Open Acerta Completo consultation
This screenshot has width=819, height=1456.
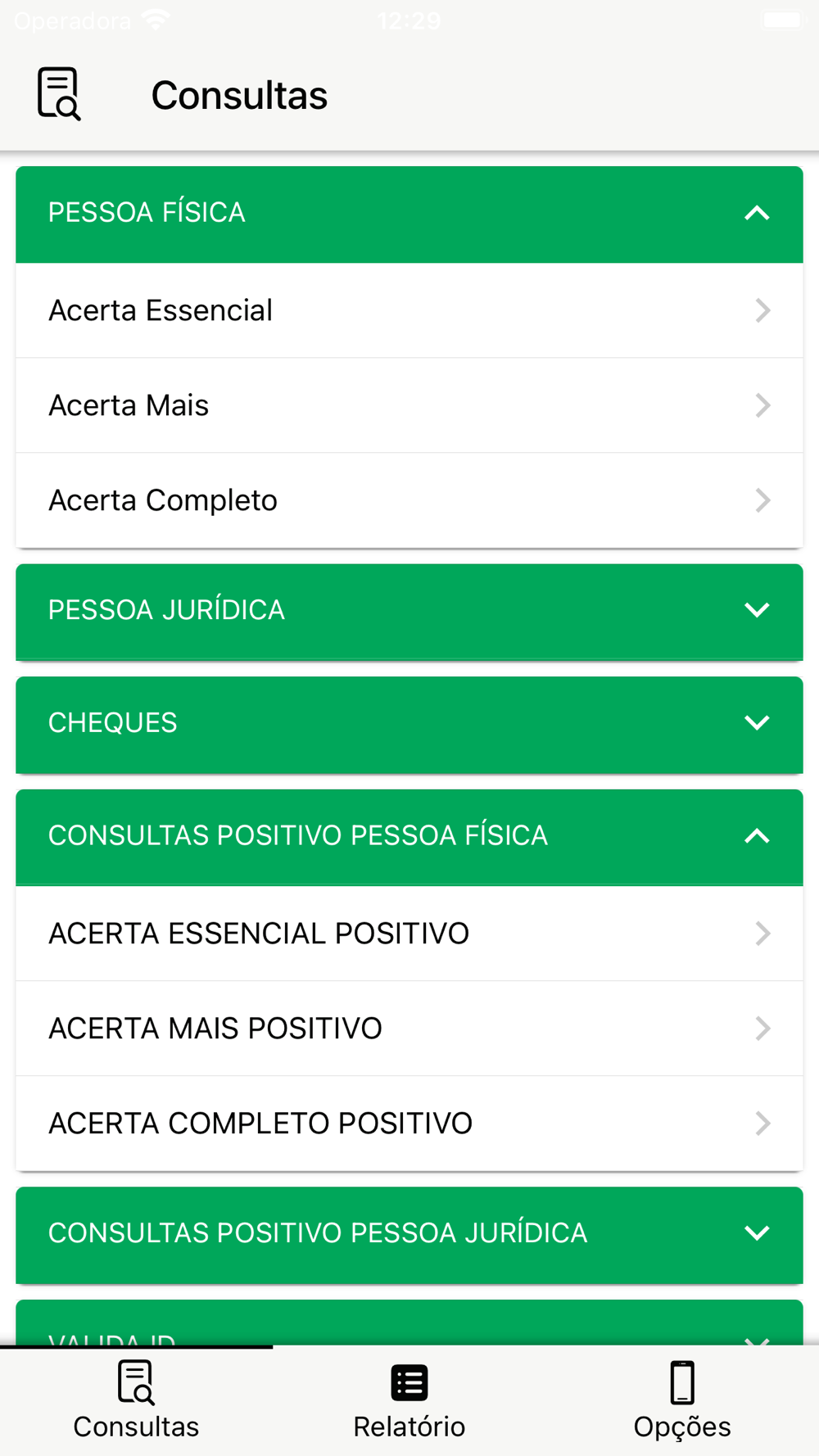point(409,500)
